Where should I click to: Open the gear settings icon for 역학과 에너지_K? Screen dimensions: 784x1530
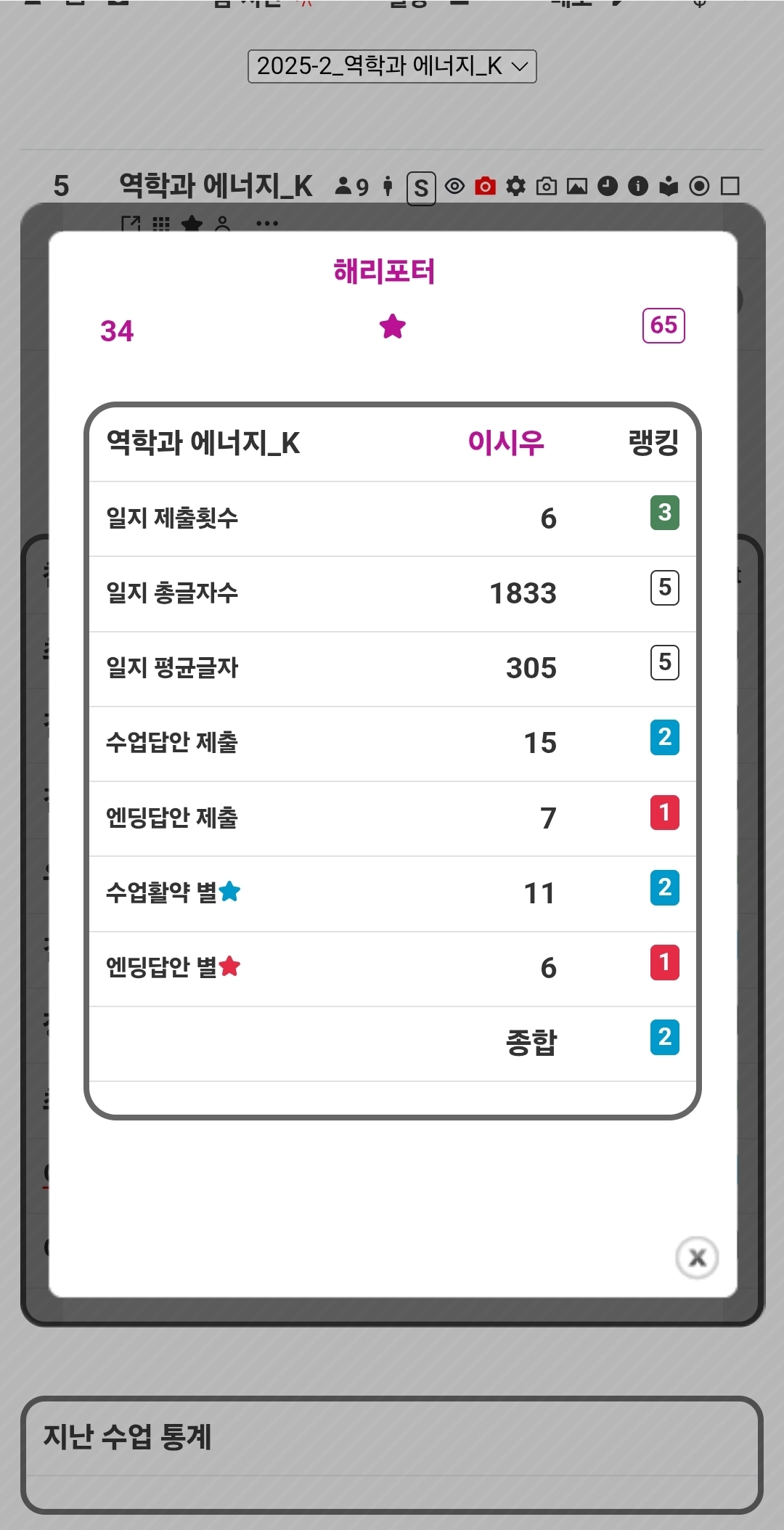tap(515, 187)
